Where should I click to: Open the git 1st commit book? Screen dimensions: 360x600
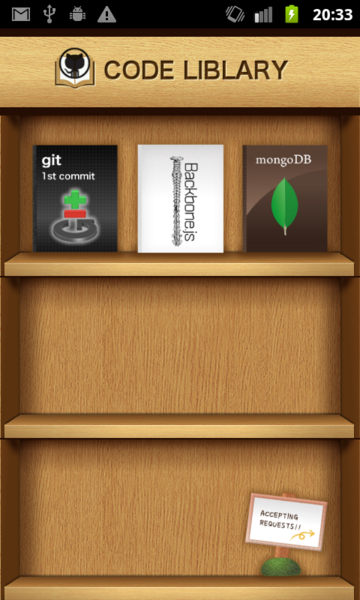coord(75,198)
